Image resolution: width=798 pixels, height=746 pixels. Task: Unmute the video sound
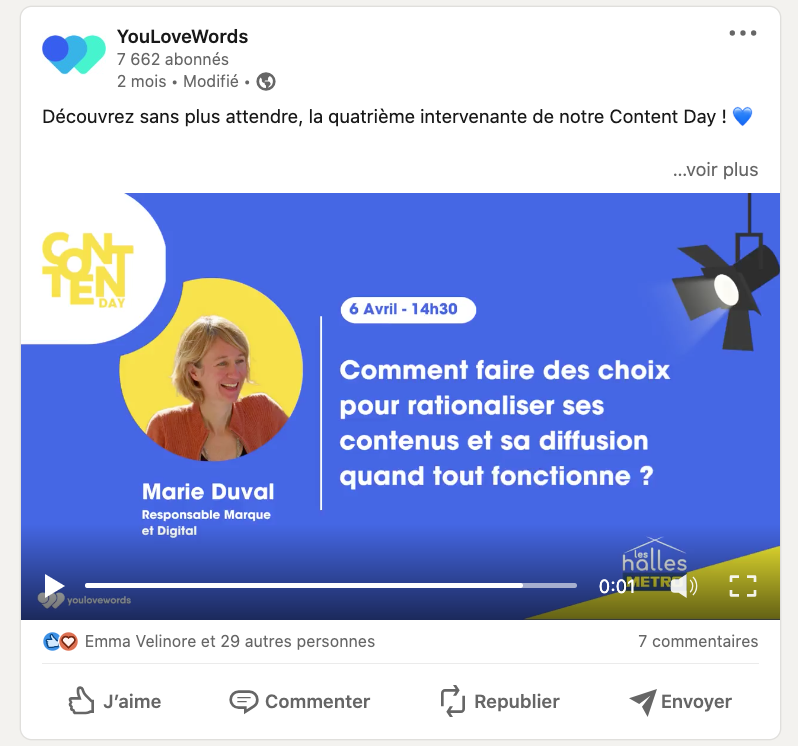684,586
